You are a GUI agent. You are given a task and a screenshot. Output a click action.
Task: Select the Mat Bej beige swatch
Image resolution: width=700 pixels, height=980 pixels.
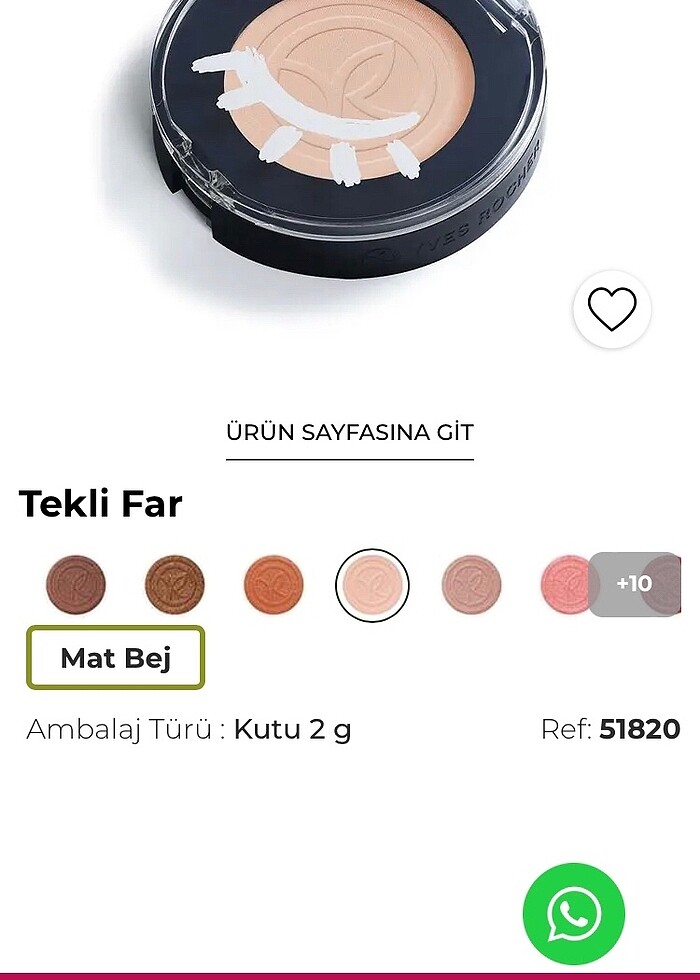pyautogui.click(x=372, y=585)
